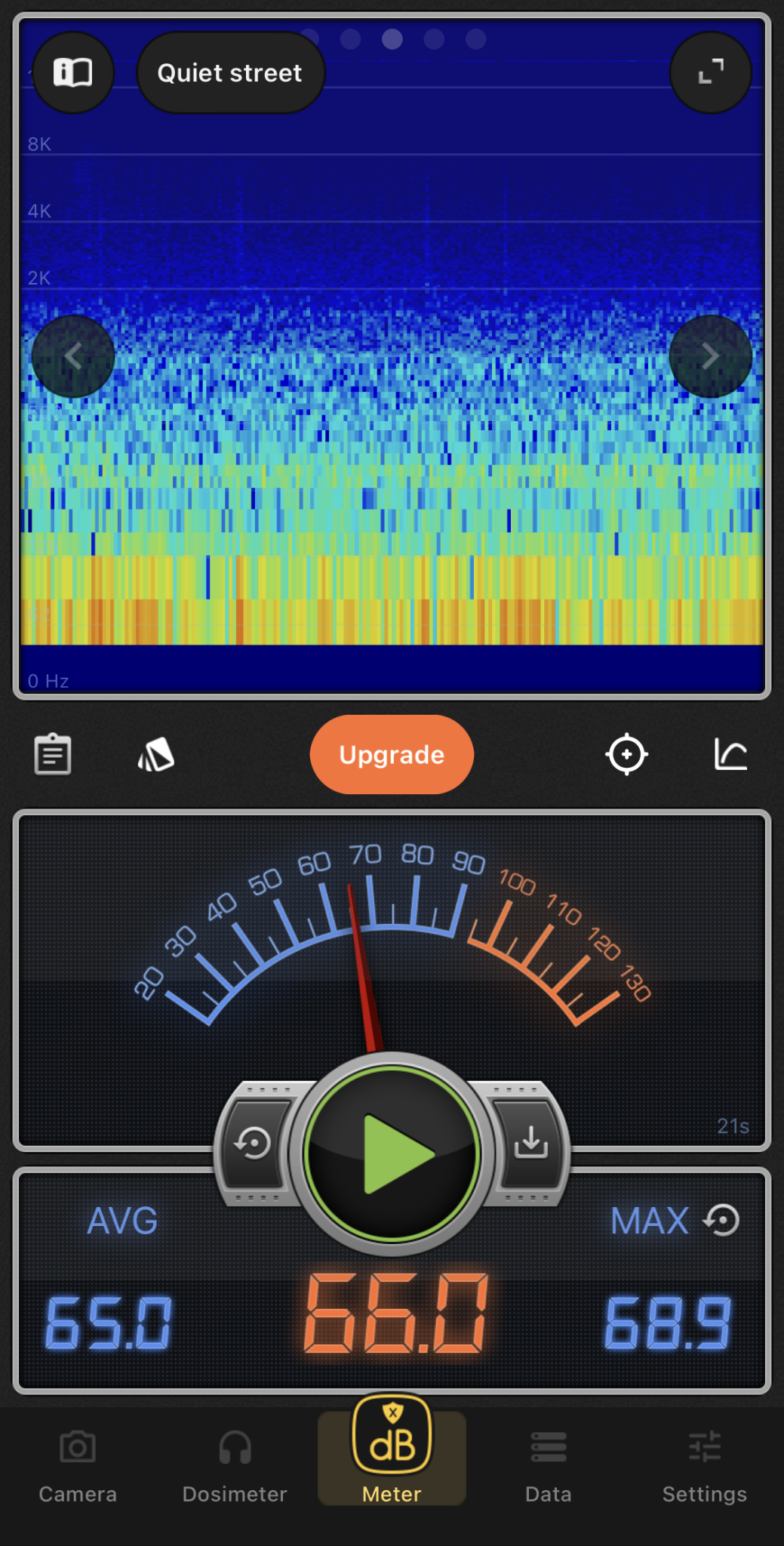Open the calibration crosshair icon
784x1546 pixels.
(x=626, y=754)
